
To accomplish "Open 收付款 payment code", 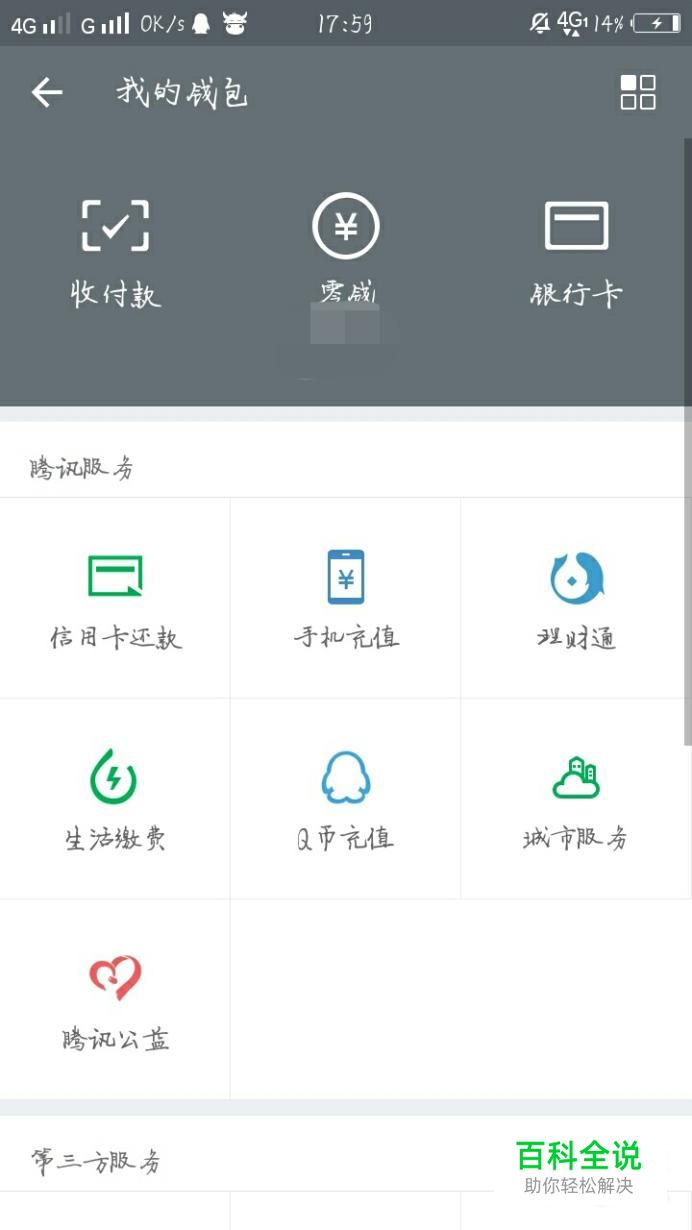I will pyautogui.click(x=115, y=250).
